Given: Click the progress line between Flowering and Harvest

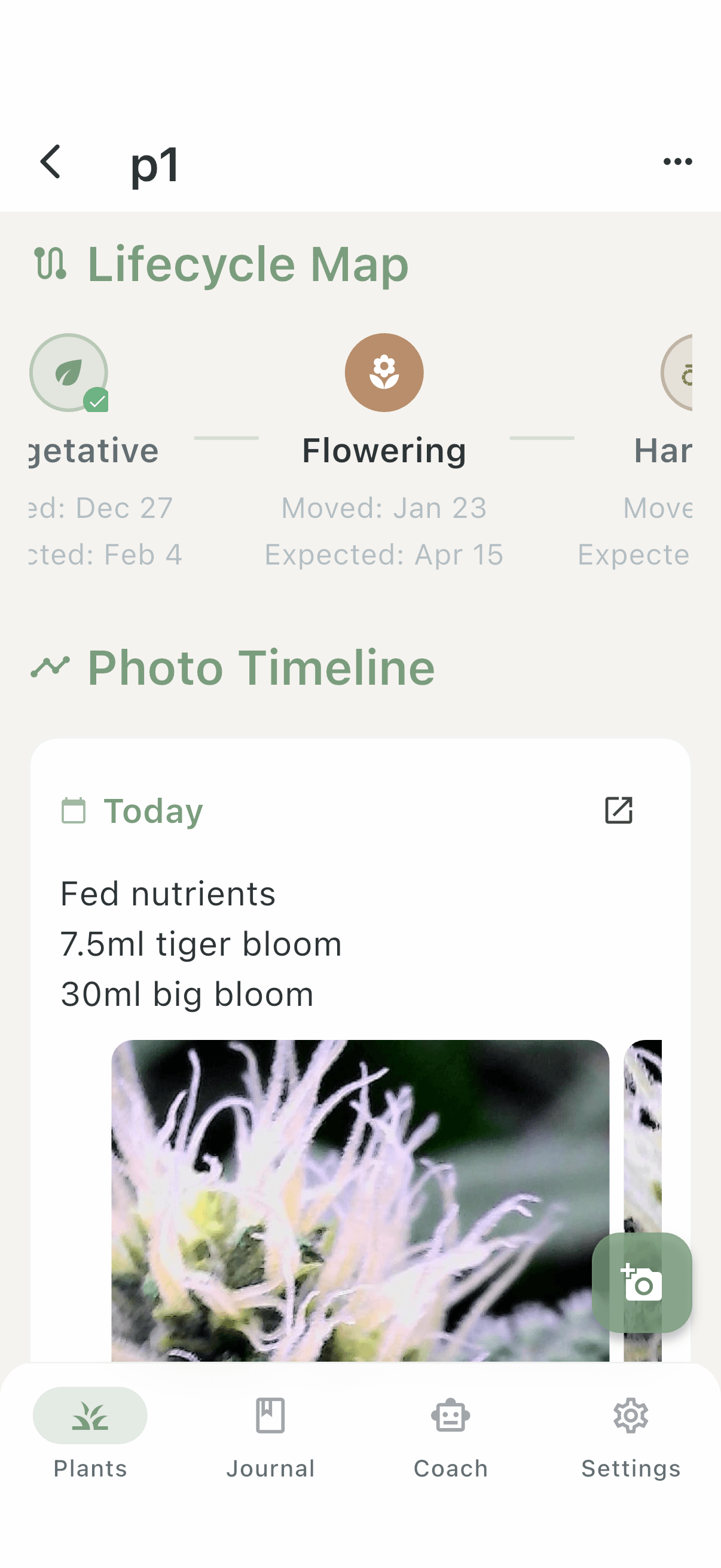Looking at the screenshot, I should [x=543, y=437].
